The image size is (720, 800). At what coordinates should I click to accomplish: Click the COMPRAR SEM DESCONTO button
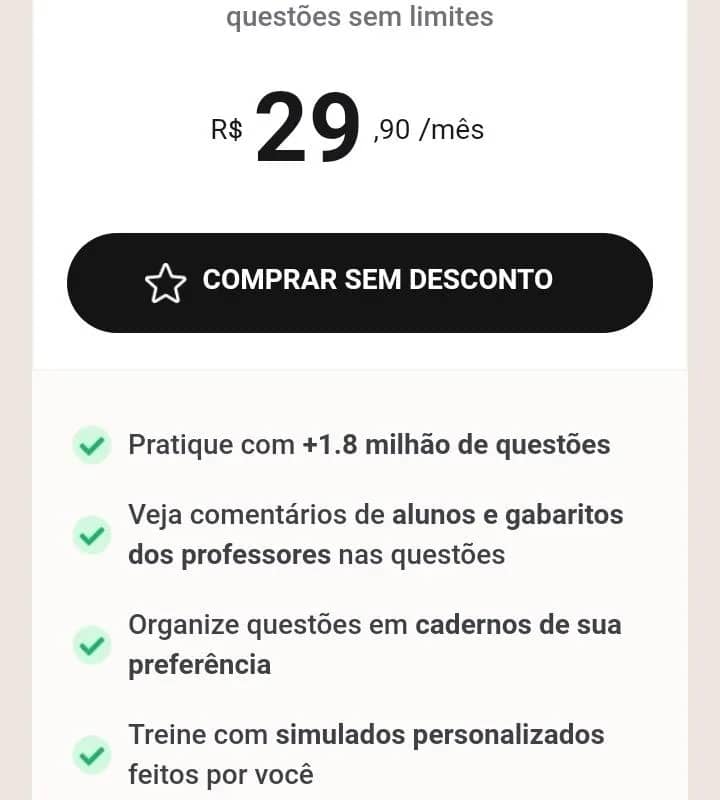coord(360,281)
